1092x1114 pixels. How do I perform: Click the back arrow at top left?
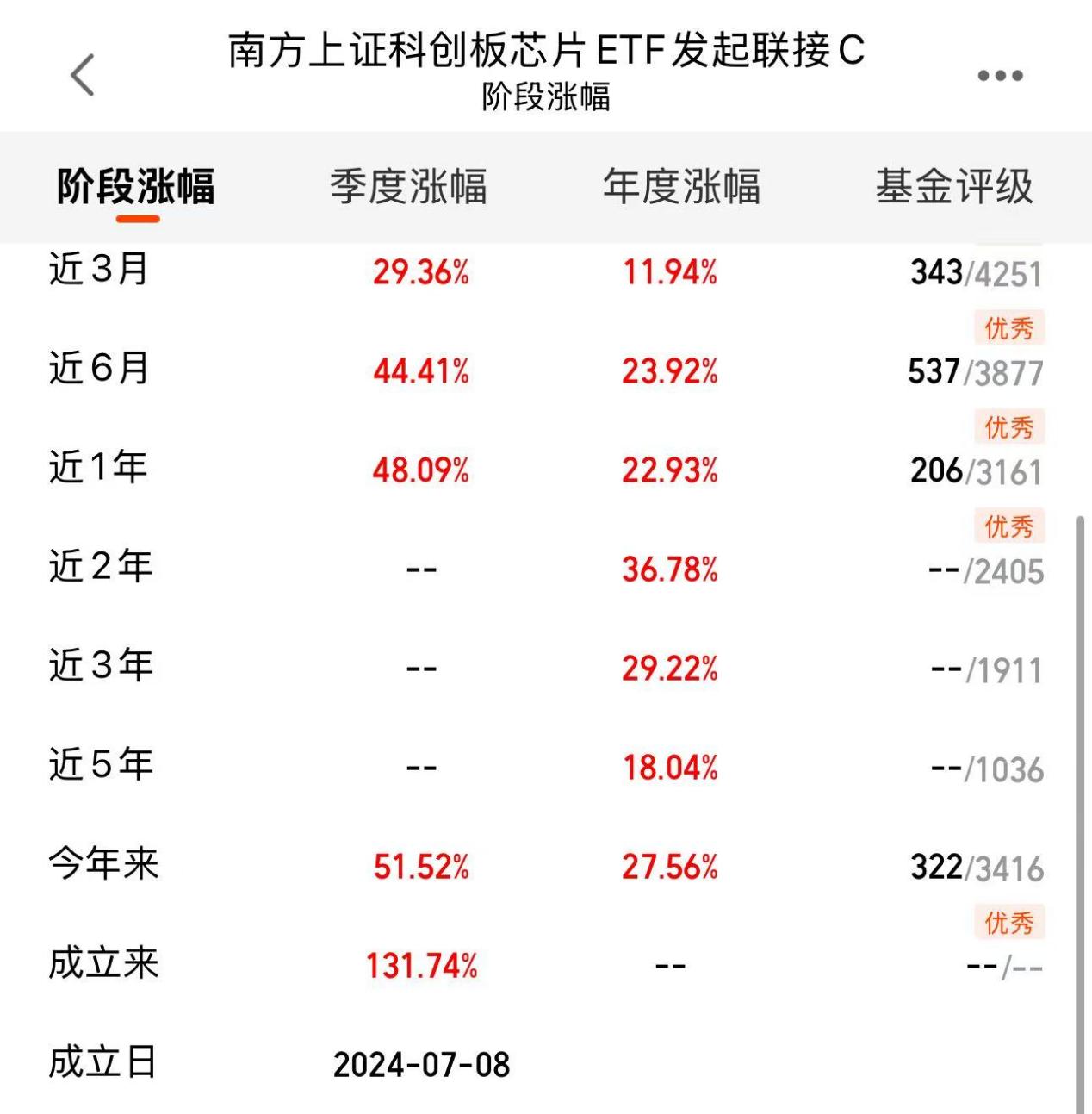click(x=82, y=75)
